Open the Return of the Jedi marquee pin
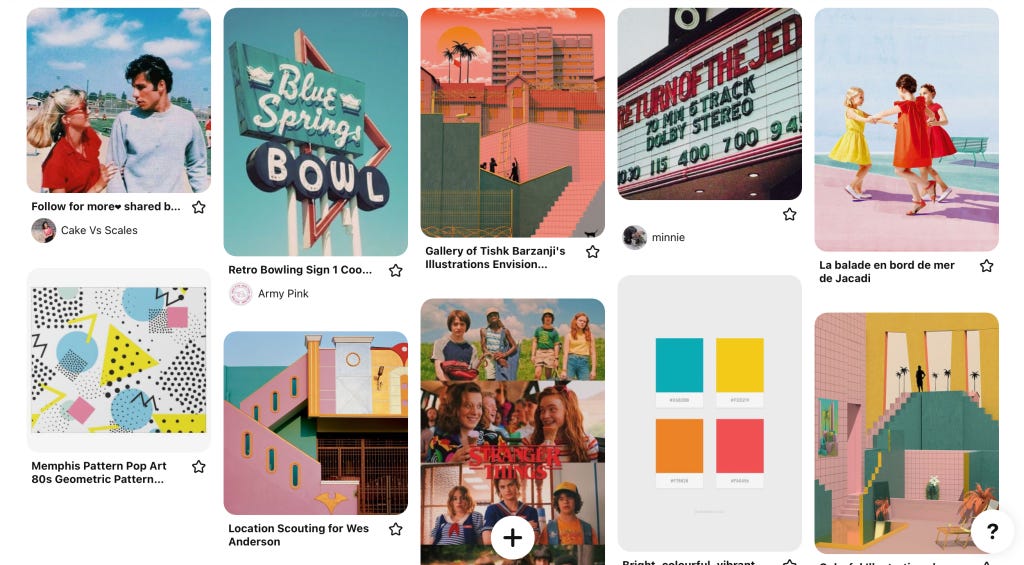This screenshot has width=1024, height=565. [x=709, y=104]
